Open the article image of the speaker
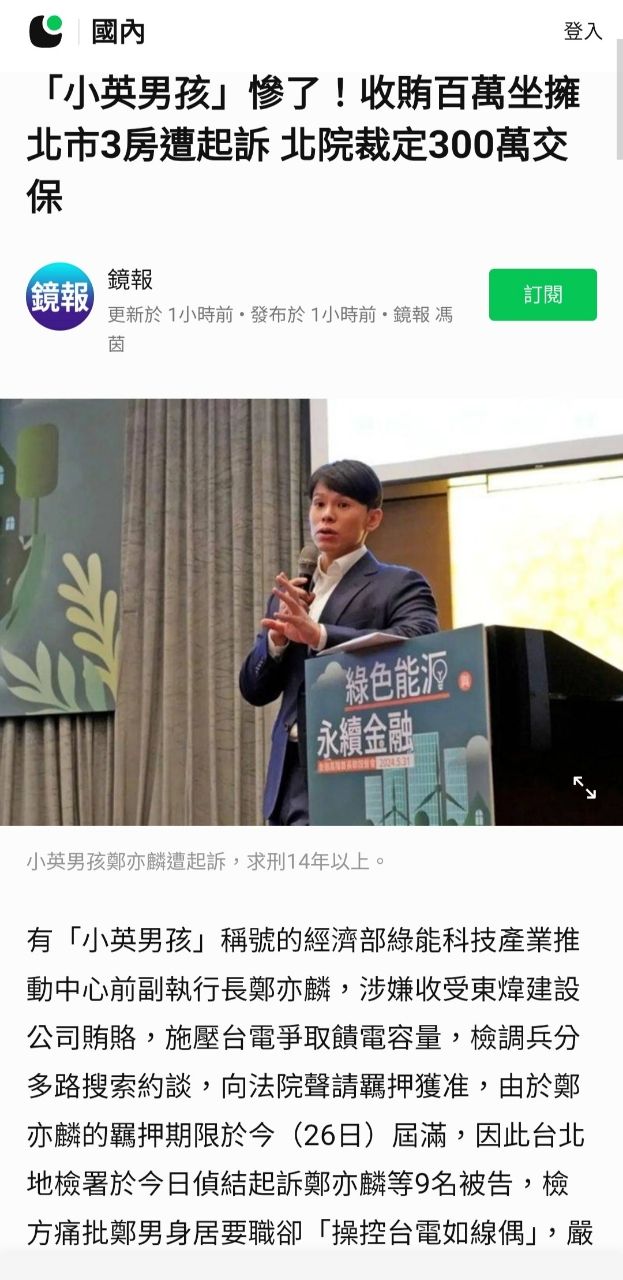Screen dimensions: 623x1280 point(311,612)
